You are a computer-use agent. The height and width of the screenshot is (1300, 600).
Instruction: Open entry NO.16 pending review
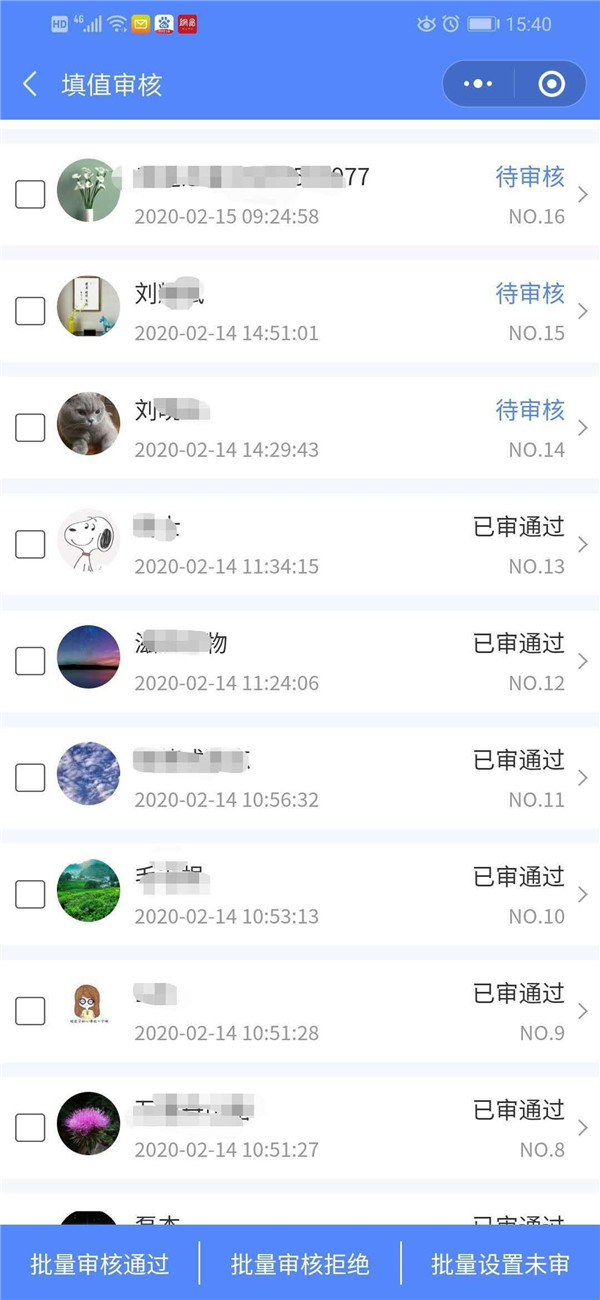tap(300, 194)
